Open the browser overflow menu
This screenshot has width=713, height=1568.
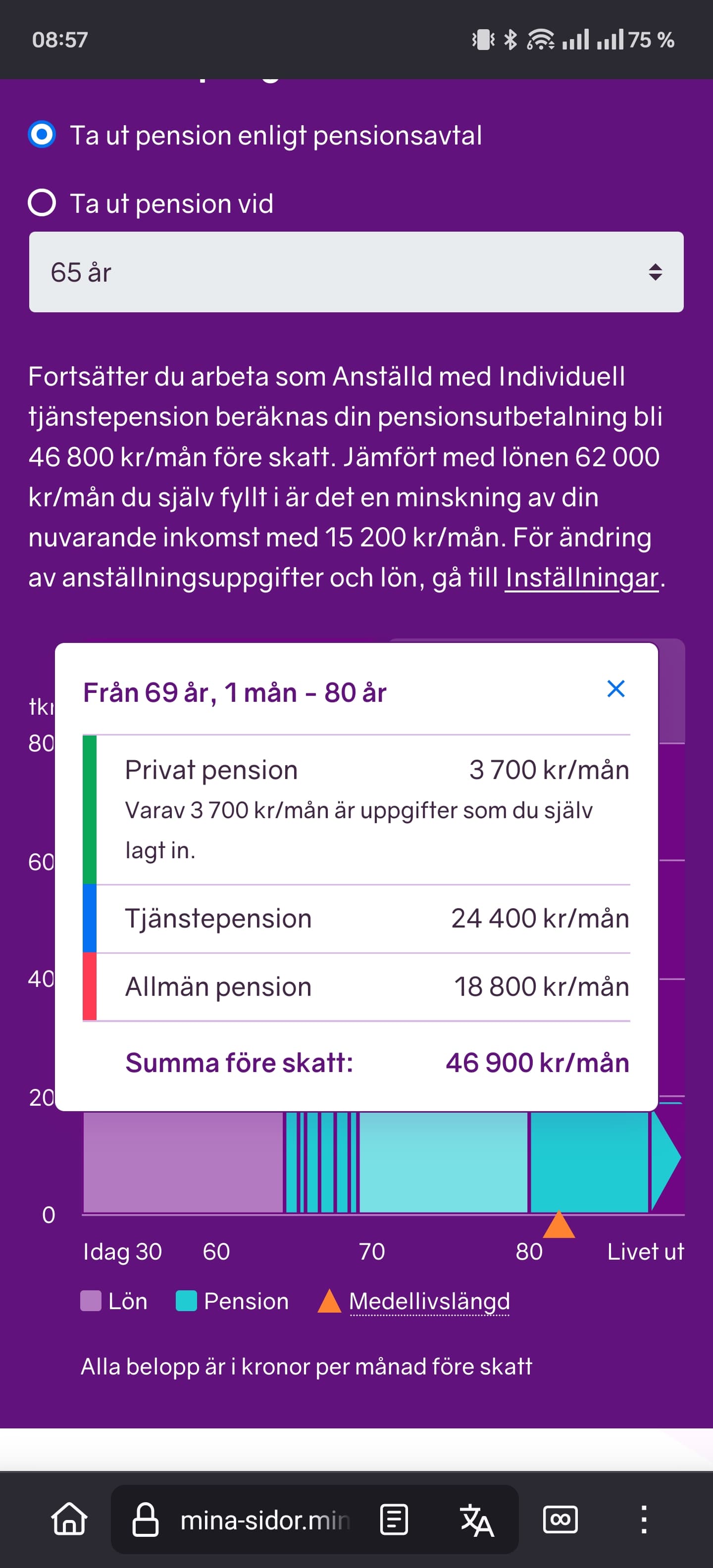643,1520
